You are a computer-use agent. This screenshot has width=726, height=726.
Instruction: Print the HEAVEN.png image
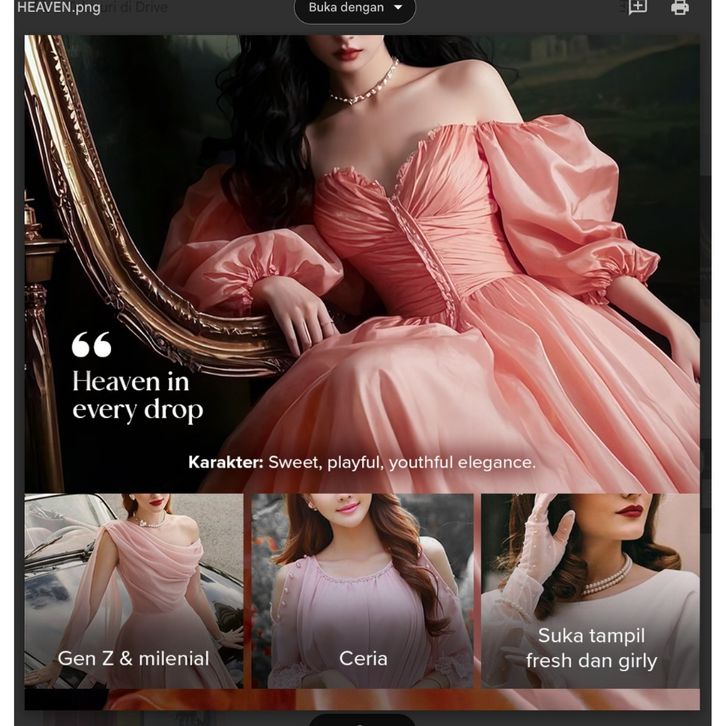tap(680, 8)
